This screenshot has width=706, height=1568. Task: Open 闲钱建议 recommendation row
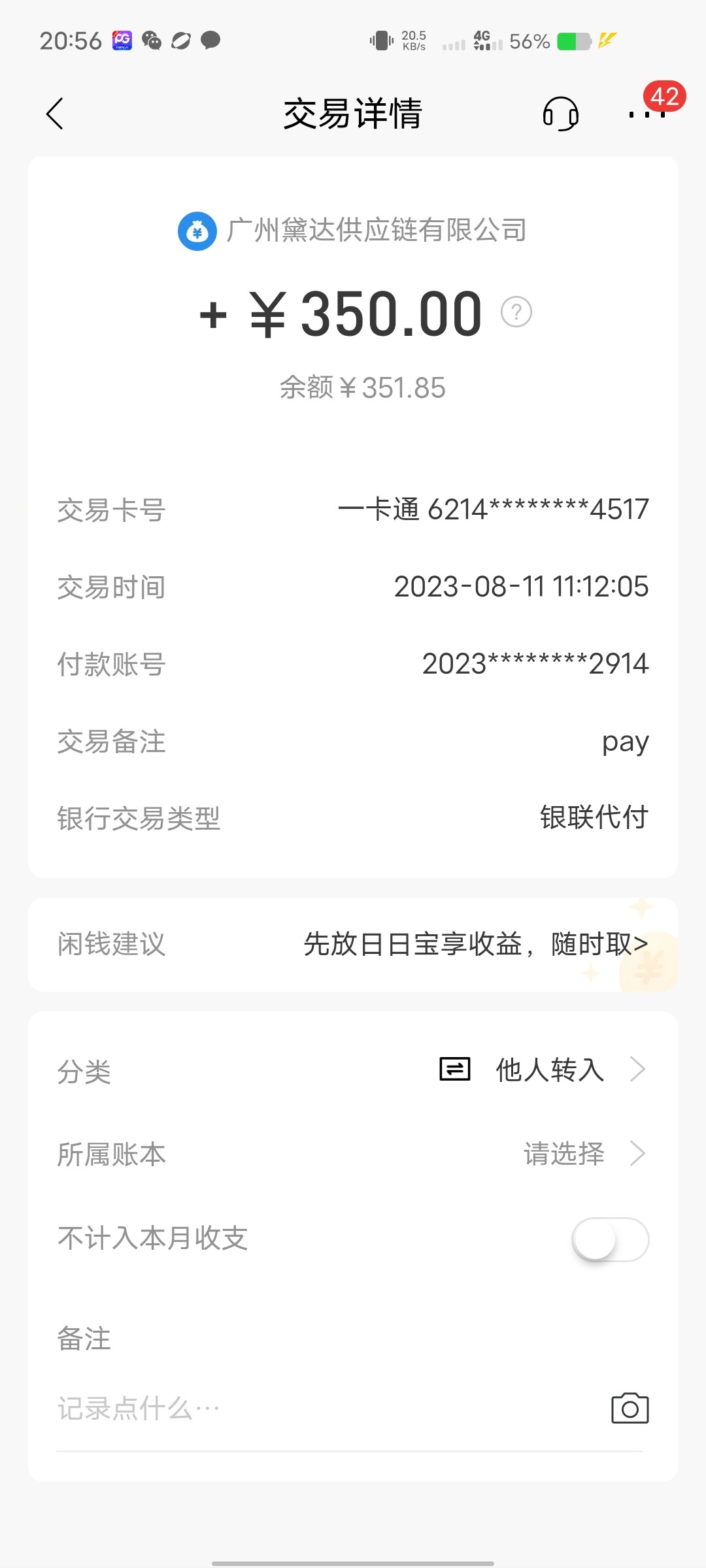(353, 943)
